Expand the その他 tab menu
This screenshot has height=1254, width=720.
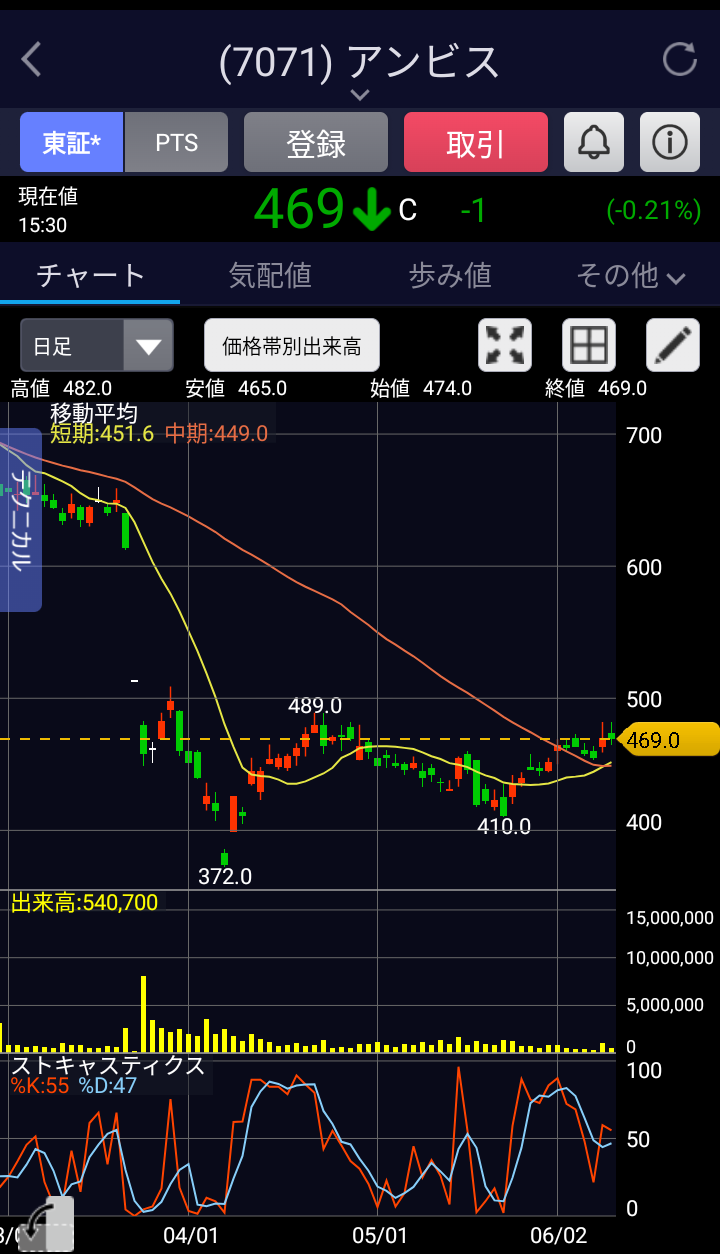click(630, 275)
